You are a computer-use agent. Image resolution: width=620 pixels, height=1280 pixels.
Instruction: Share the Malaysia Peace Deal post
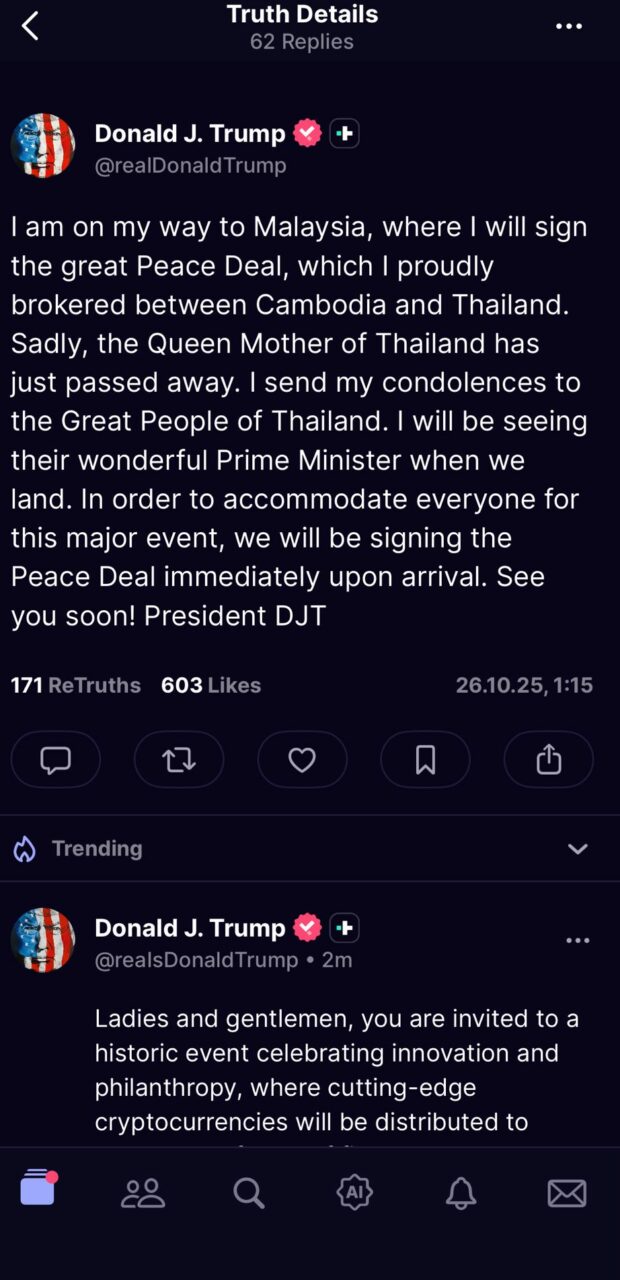pyautogui.click(x=548, y=760)
